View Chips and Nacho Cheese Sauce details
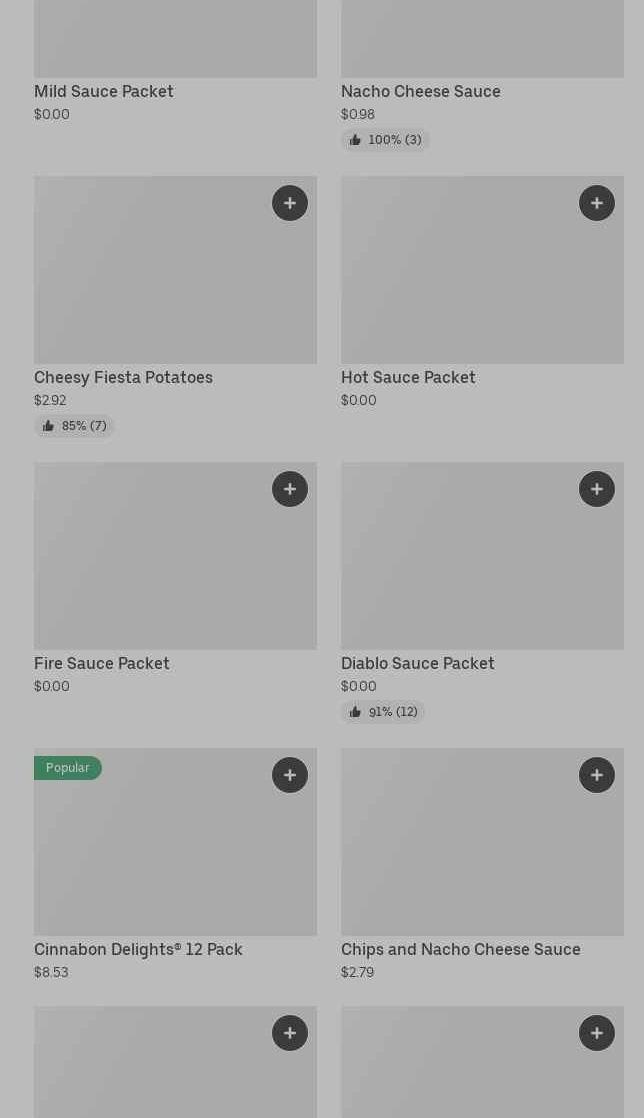This screenshot has height=1118, width=644. [x=482, y=865]
